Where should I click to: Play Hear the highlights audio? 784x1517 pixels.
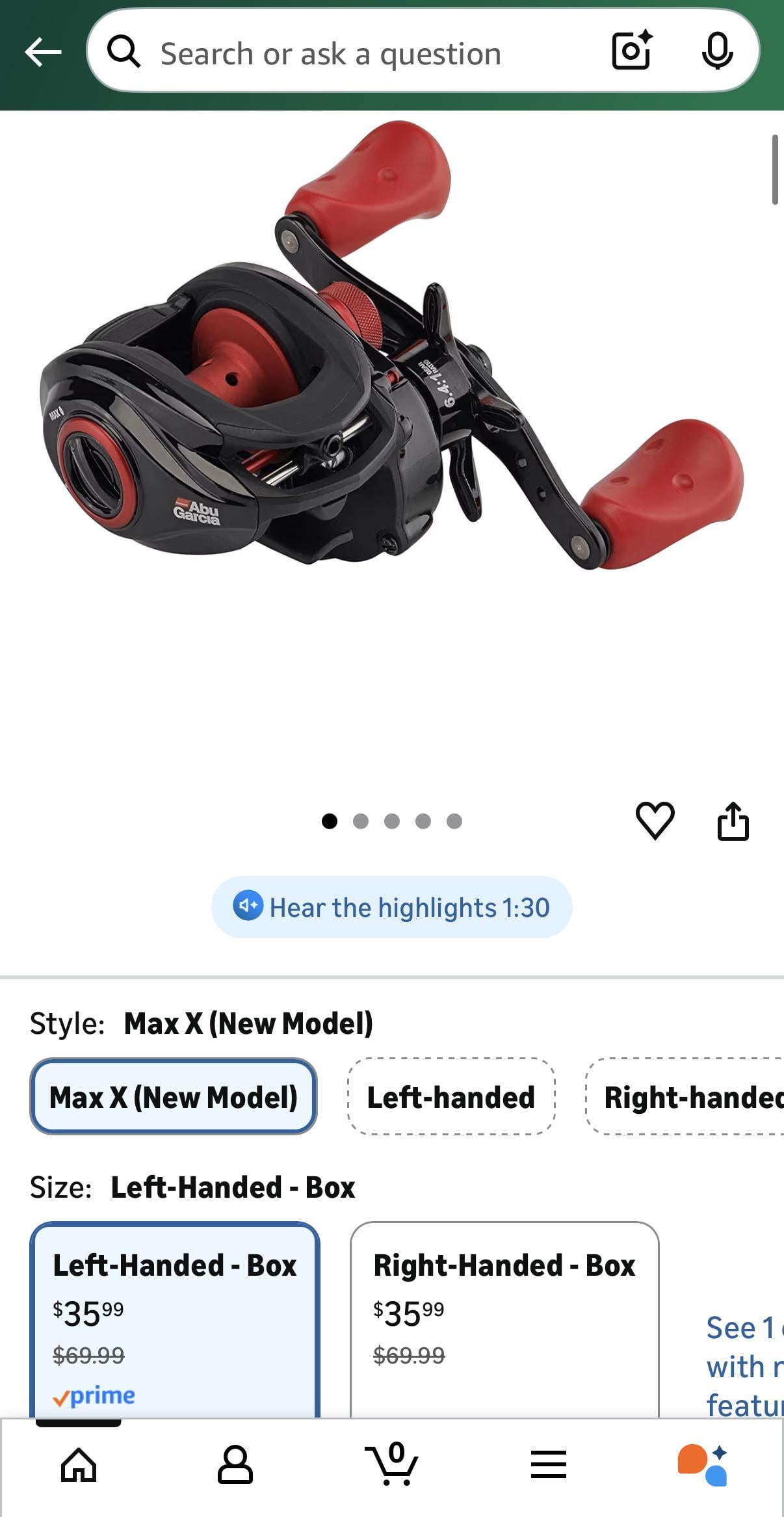[391, 907]
